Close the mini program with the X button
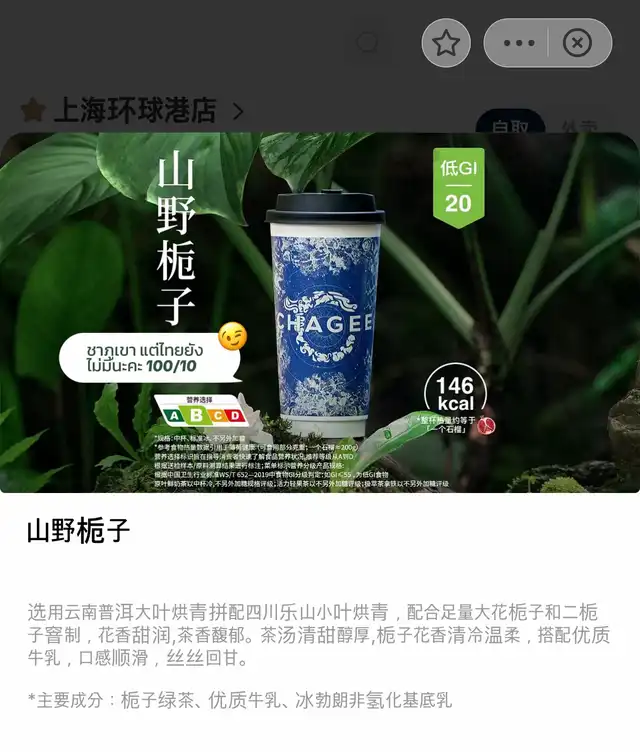This screenshot has height=752, width=640. 577,43
